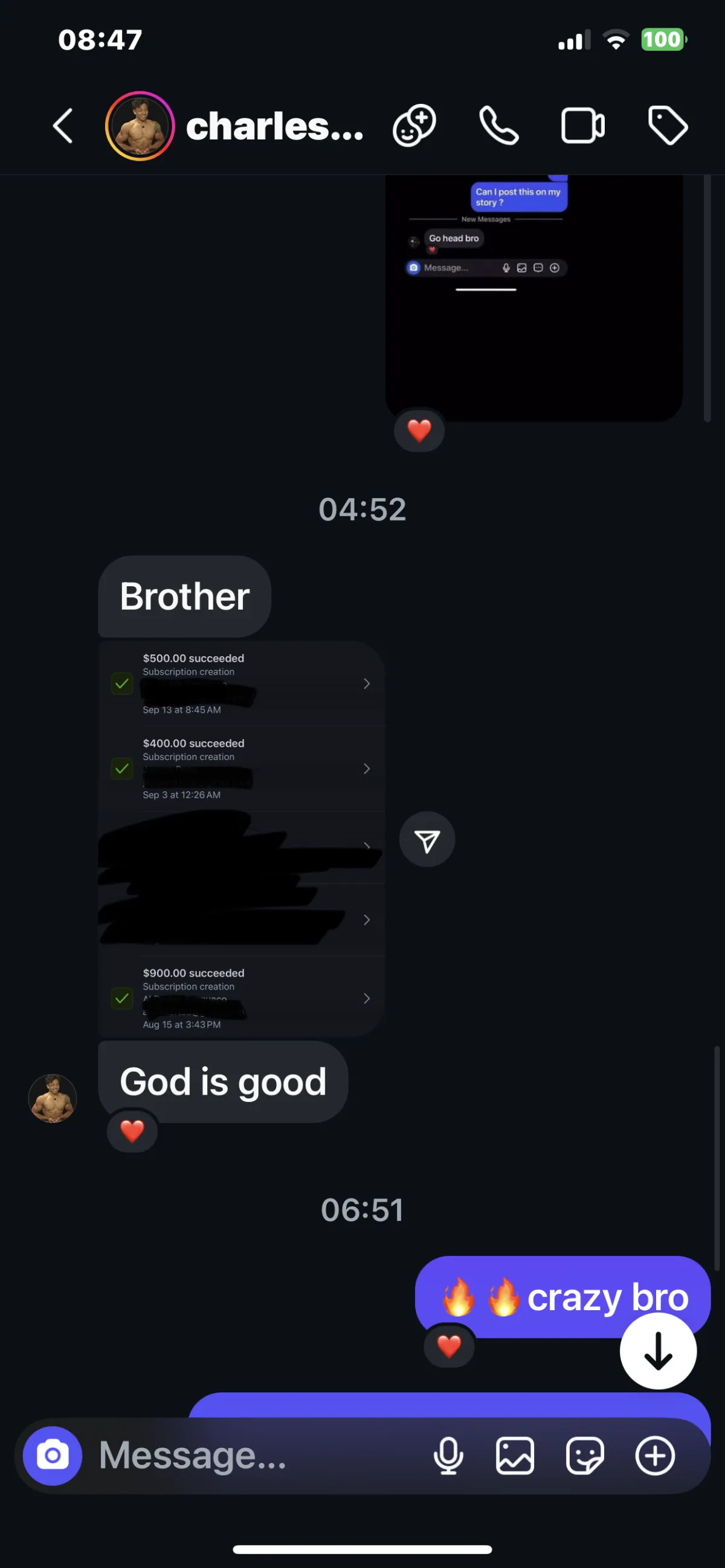Open charles profile from header avatar
Image resolution: width=725 pixels, height=1568 pixels.
140,126
